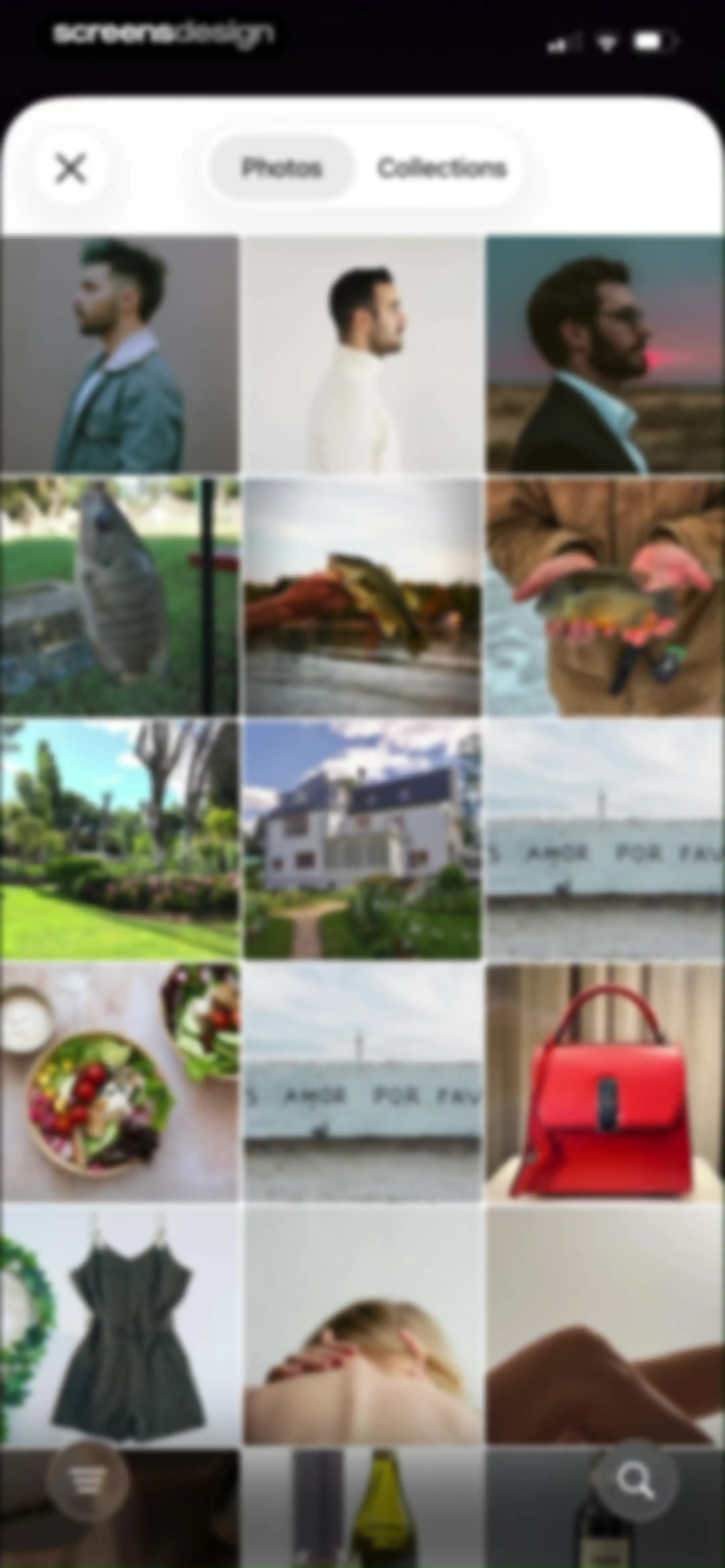Close the photo picker with the X
Screen dimensions: 725x1568
click(x=70, y=168)
